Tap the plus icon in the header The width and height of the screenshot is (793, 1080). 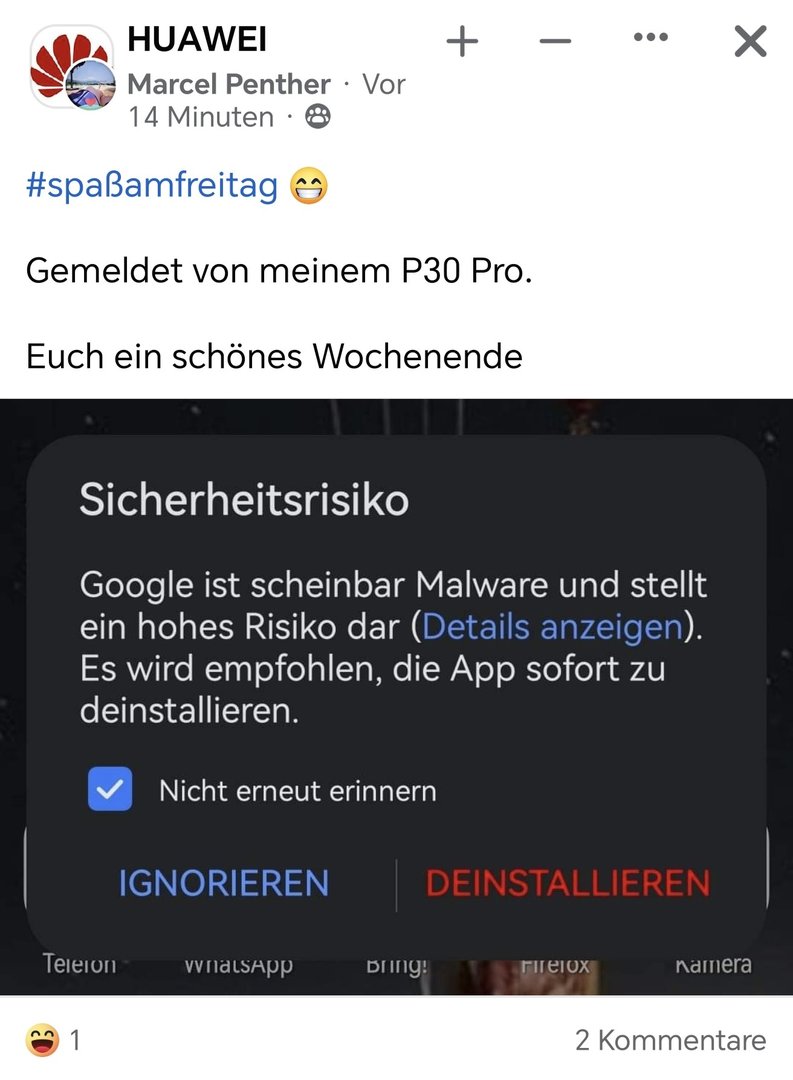[462, 42]
